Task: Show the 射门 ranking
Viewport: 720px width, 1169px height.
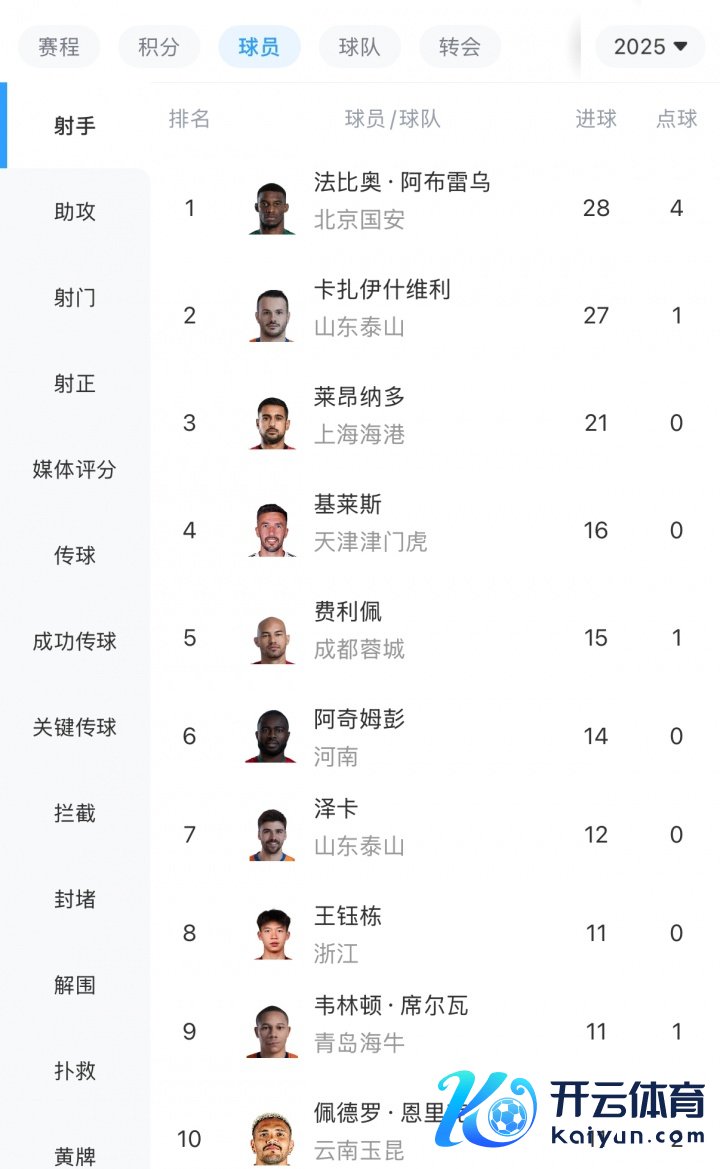Action: (75, 298)
